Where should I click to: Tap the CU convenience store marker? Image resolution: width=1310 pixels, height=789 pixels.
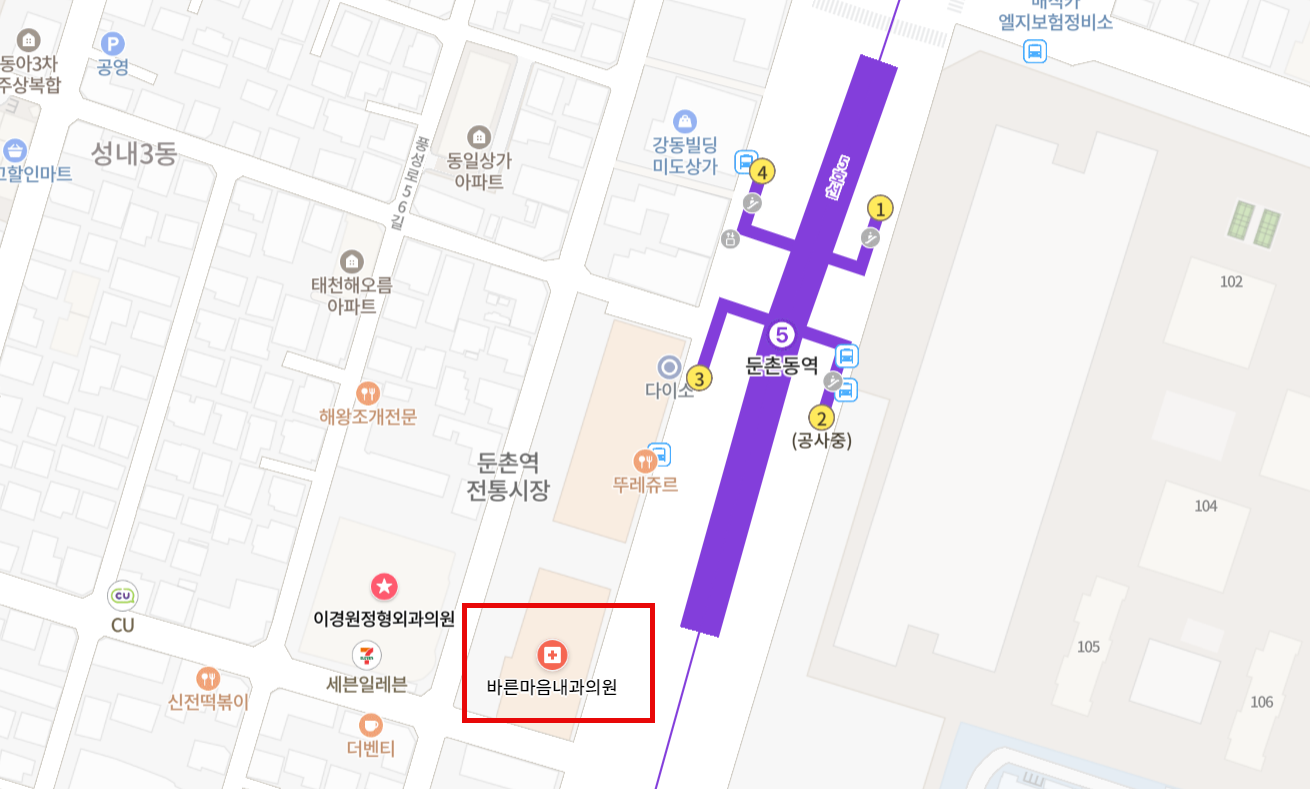pyautogui.click(x=123, y=597)
